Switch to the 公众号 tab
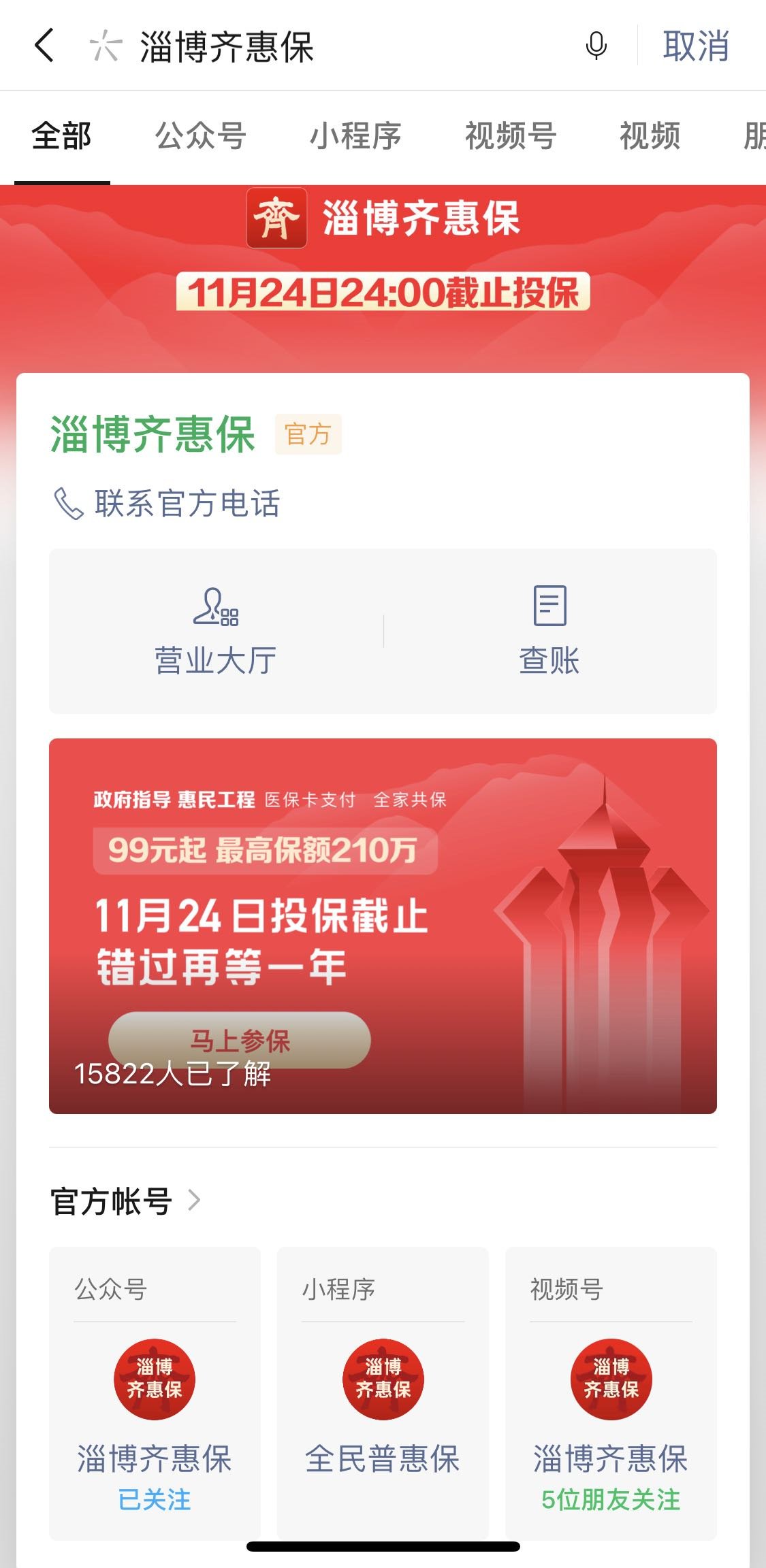Image resolution: width=766 pixels, height=1568 pixels. [200, 136]
